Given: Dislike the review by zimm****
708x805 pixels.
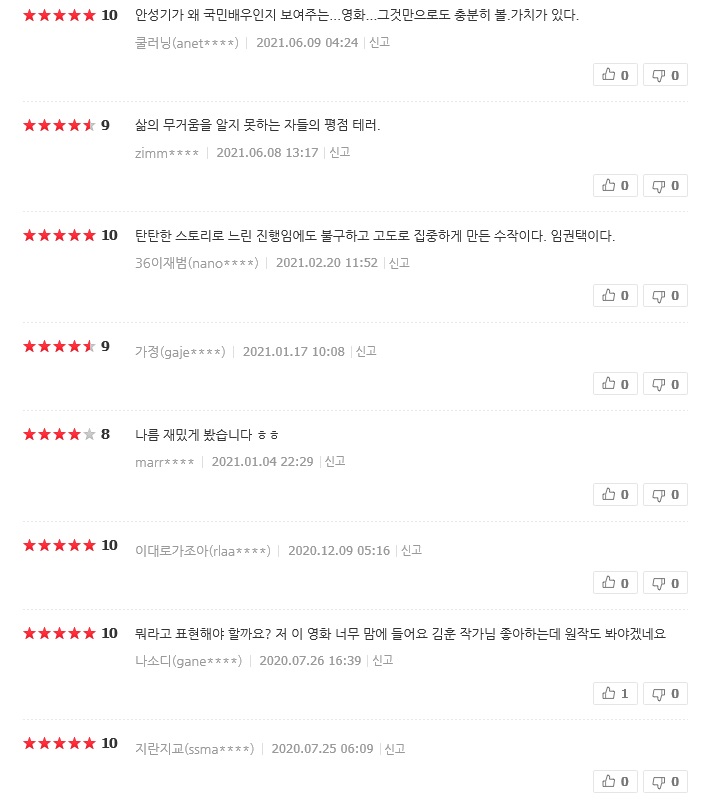Looking at the screenshot, I should [665, 185].
